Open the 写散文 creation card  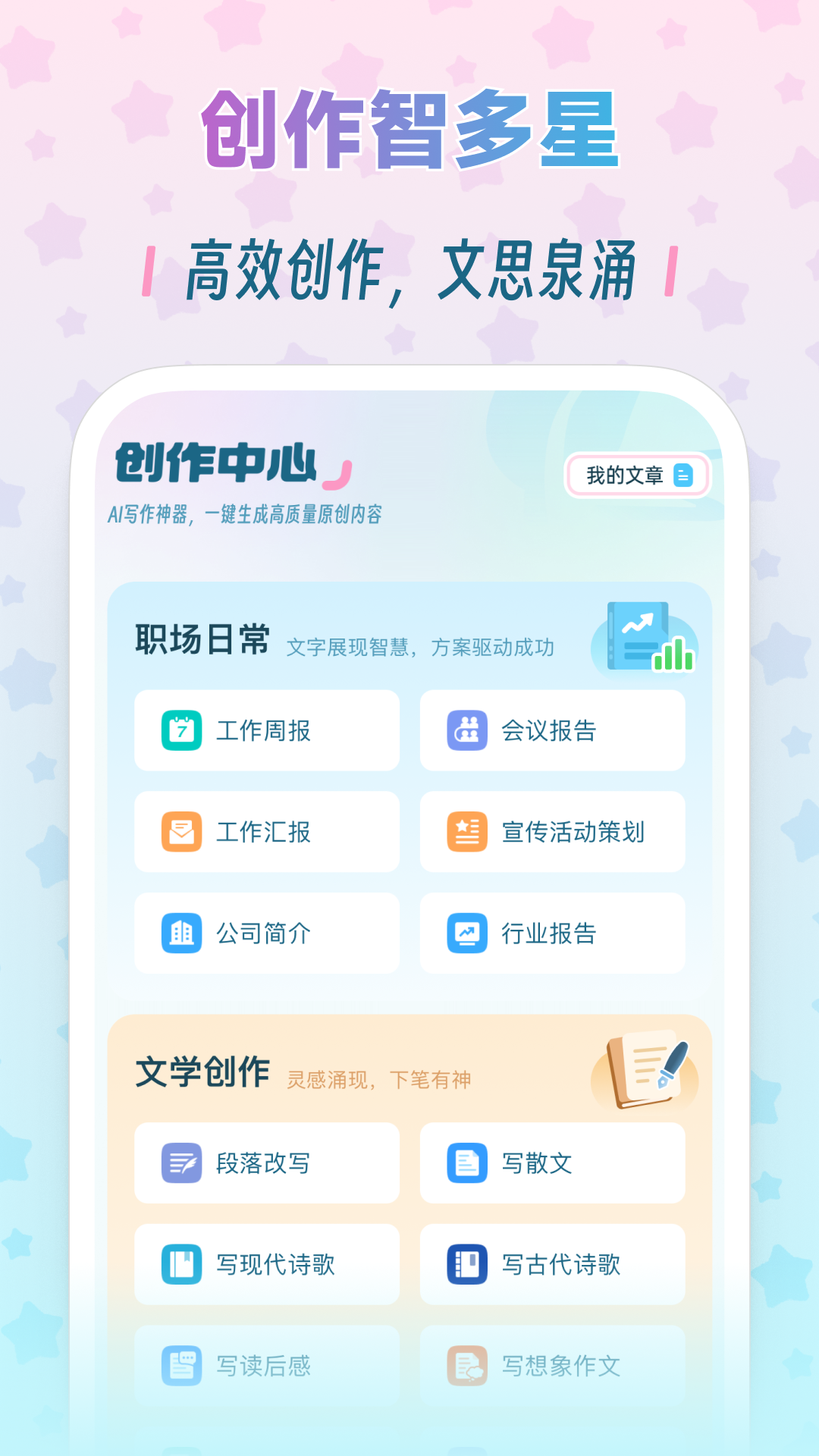tap(551, 1163)
